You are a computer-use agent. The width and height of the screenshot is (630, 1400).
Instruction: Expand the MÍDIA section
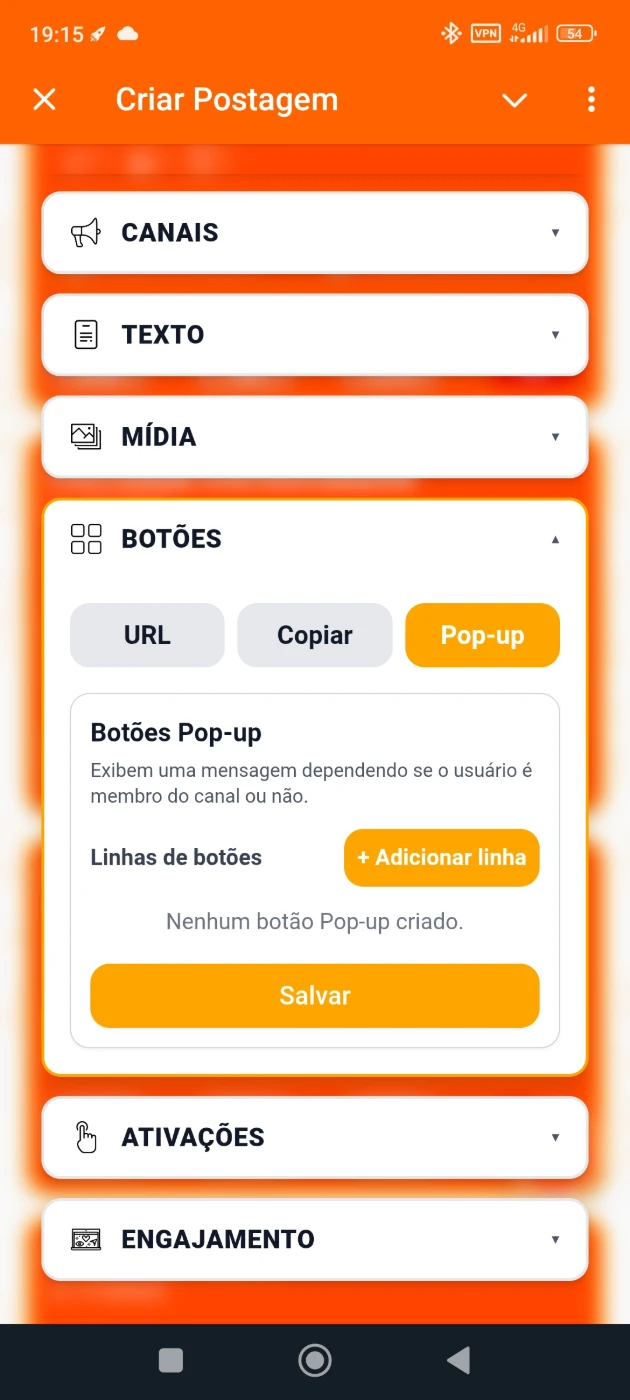[x=314, y=437]
